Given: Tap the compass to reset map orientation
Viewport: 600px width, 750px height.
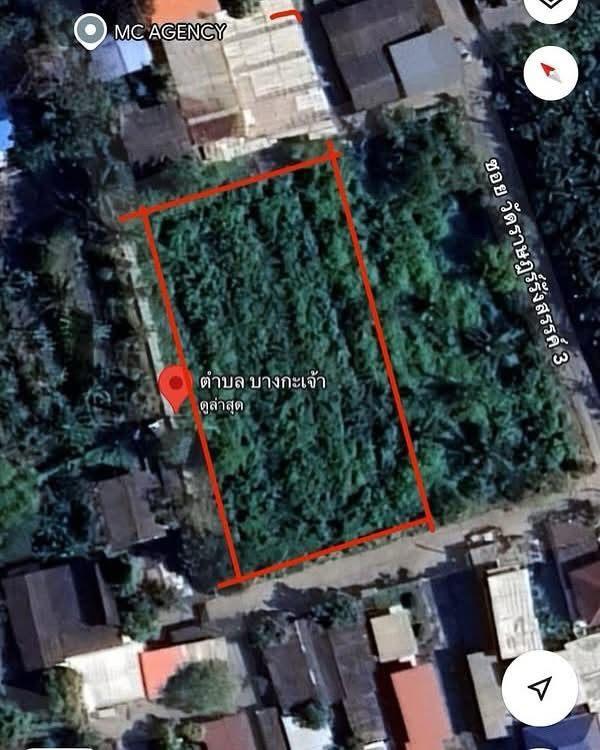Looking at the screenshot, I should pos(551,72).
